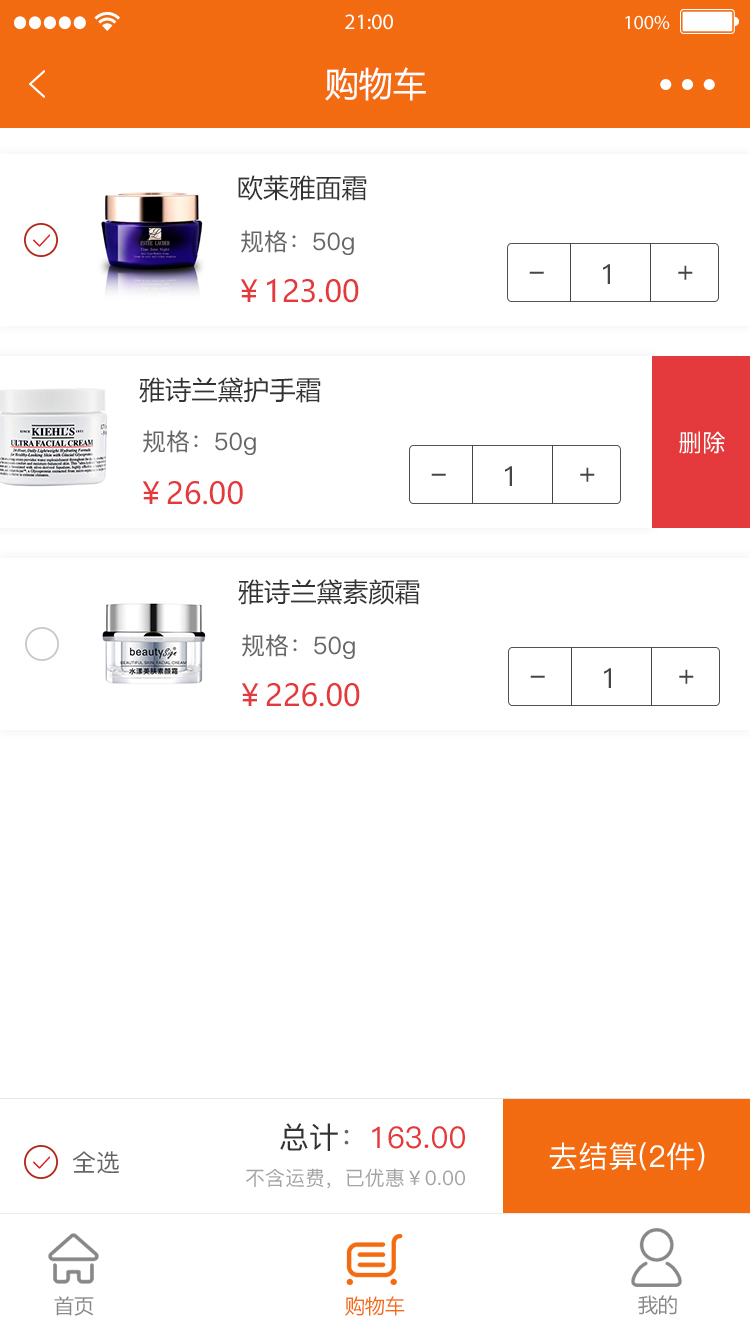
Task: Open the 欧莱雅面霜 product image
Action: (x=152, y=242)
